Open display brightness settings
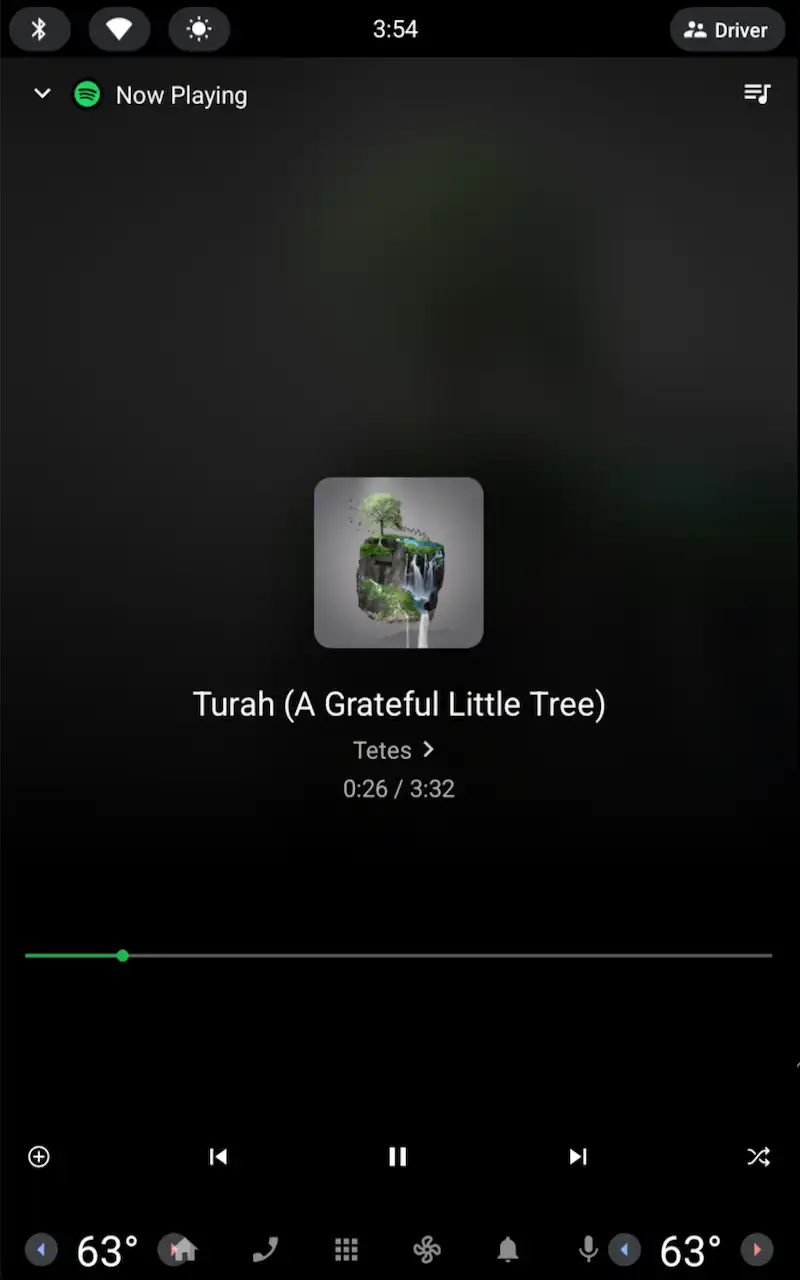Viewport: 800px width, 1280px height. tap(199, 30)
